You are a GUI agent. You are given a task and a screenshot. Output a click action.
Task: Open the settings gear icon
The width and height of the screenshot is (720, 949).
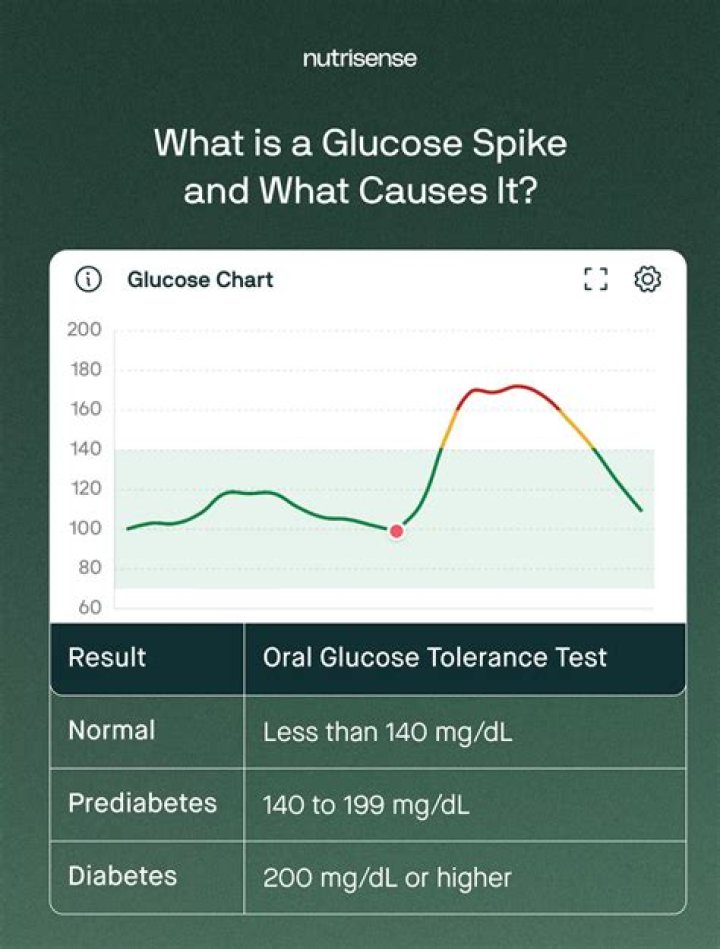click(x=648, y=280)
